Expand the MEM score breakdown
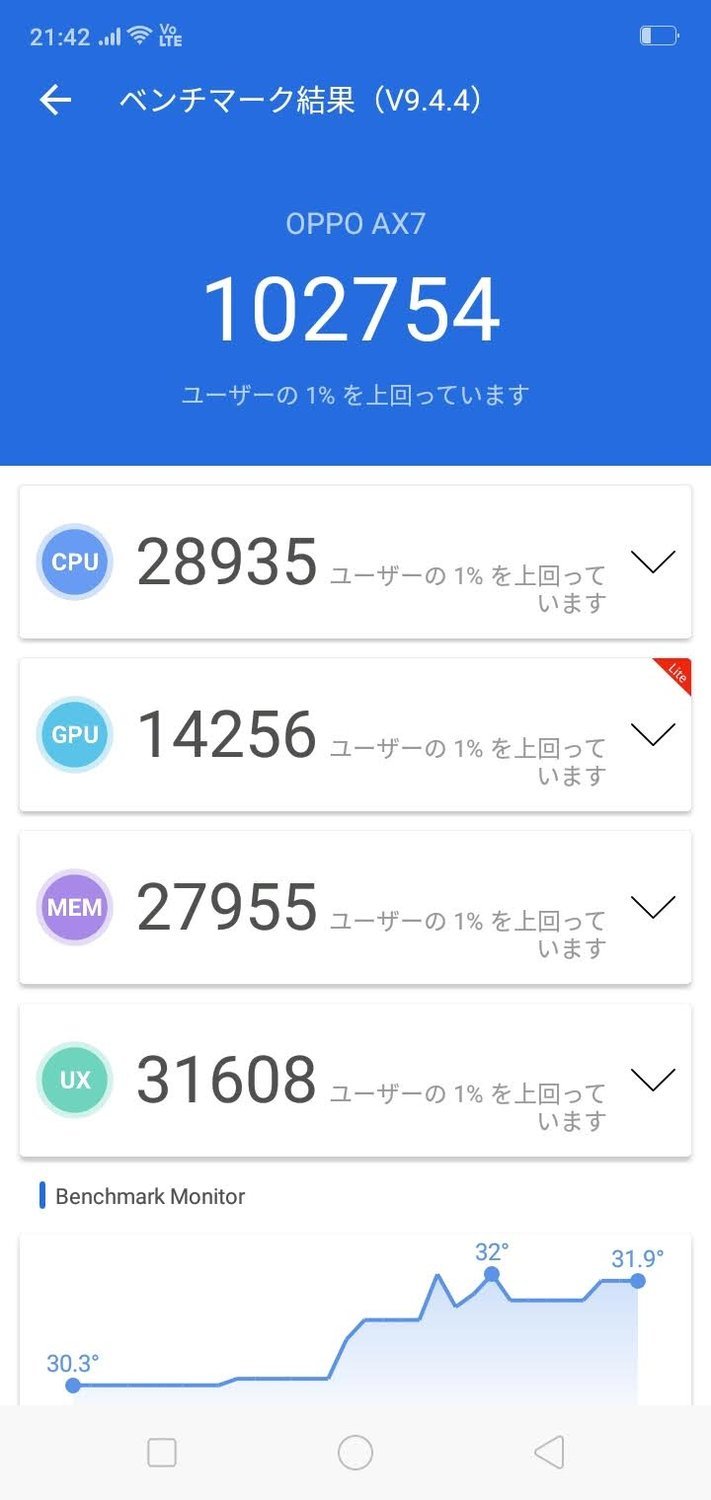The image size is (711, 1500). coord(654,907)
